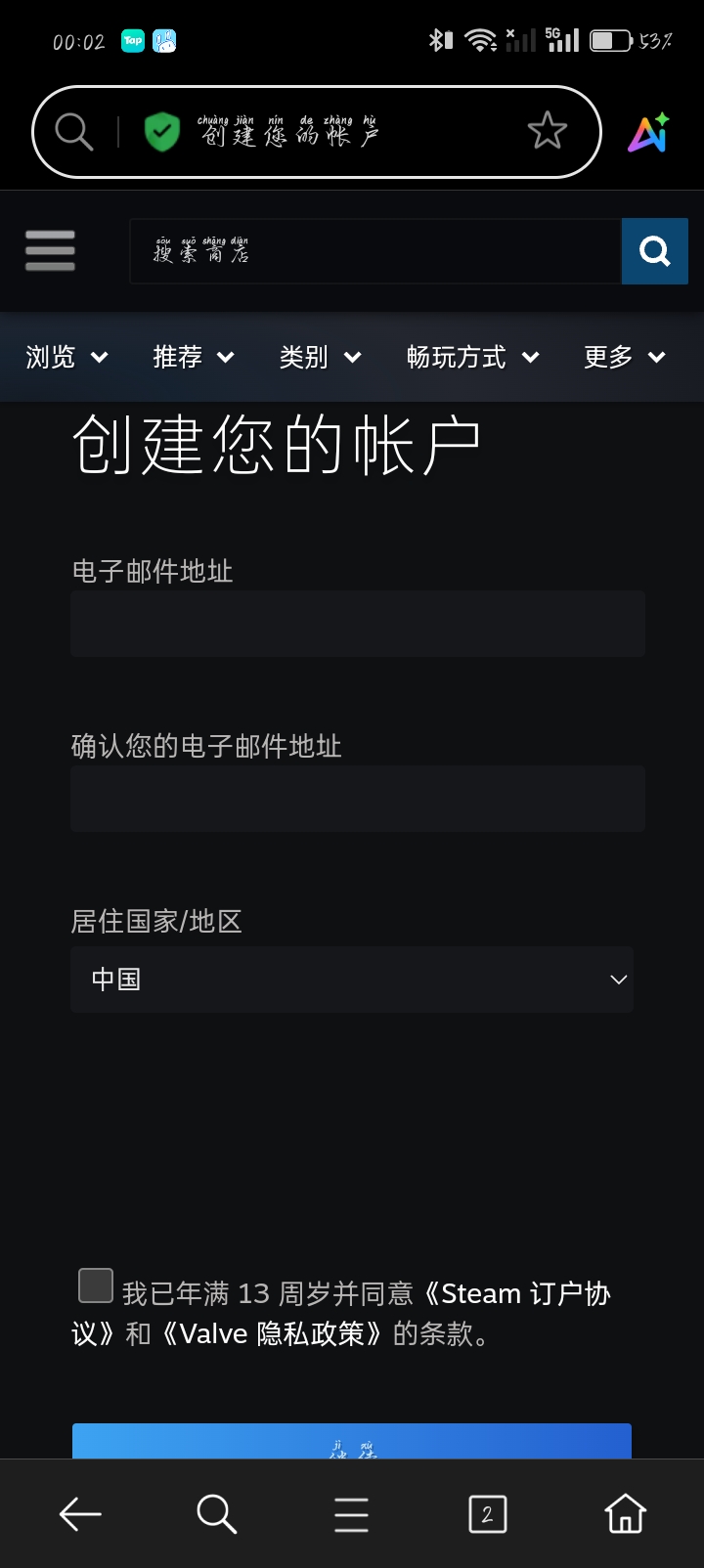This screenshot has width=704, height=1568.
Task: Focus the 电子邮件地址 input field
Action: click(x=357, y=624)
